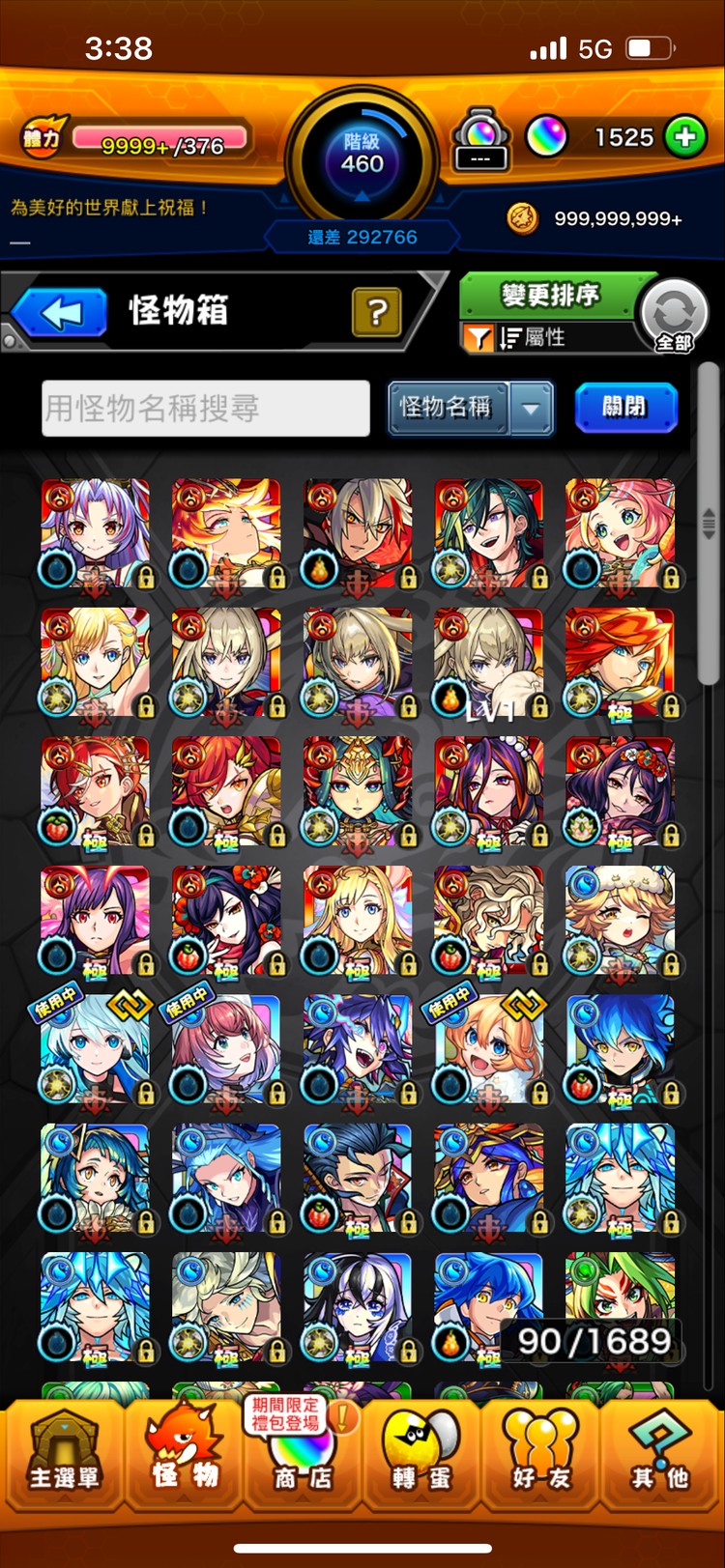Tap the 關閉 button
This screenshot has width=725, height=1568.
[x=625, y=407]
